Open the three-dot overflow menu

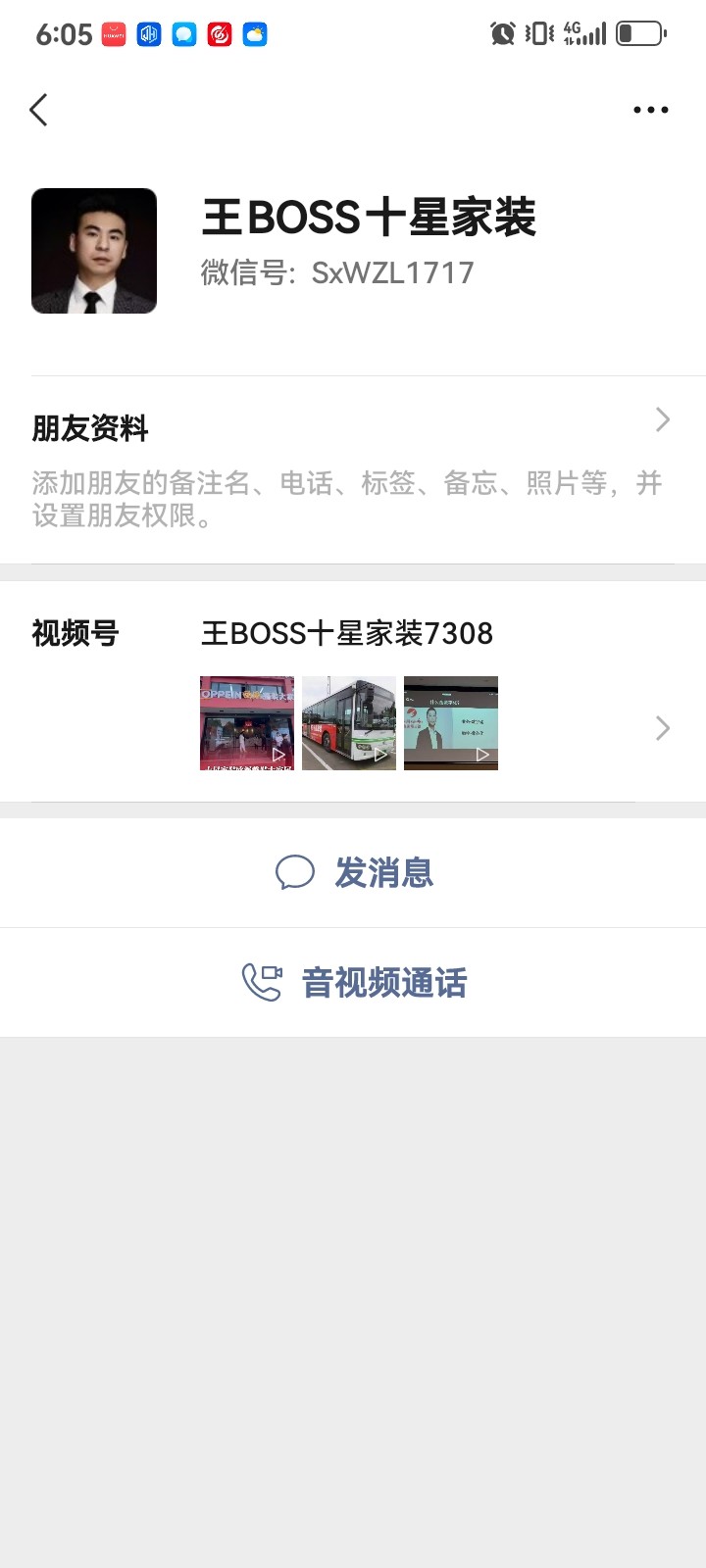click(x=650, y=110)
